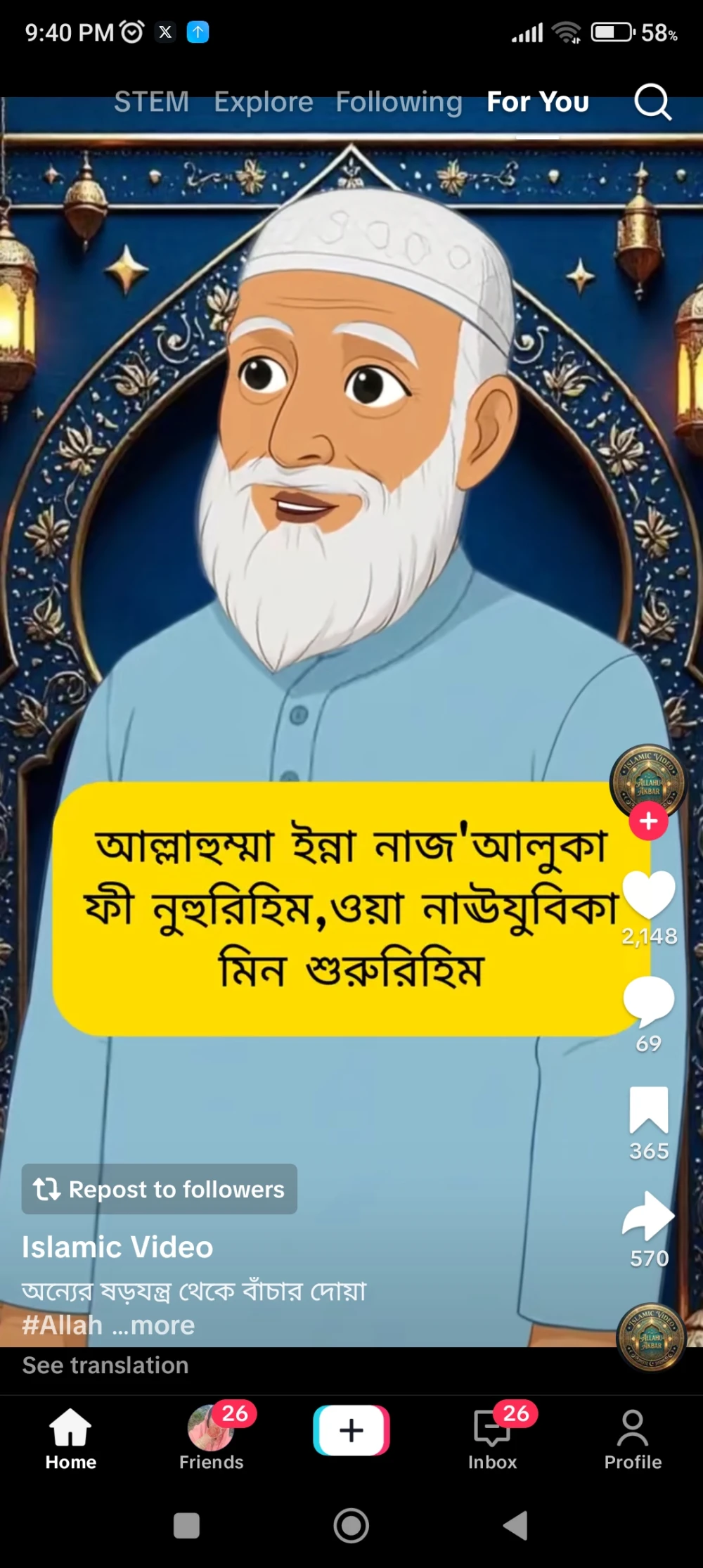Open the spinning sound disc
703x1568 pixels.
650,1337
